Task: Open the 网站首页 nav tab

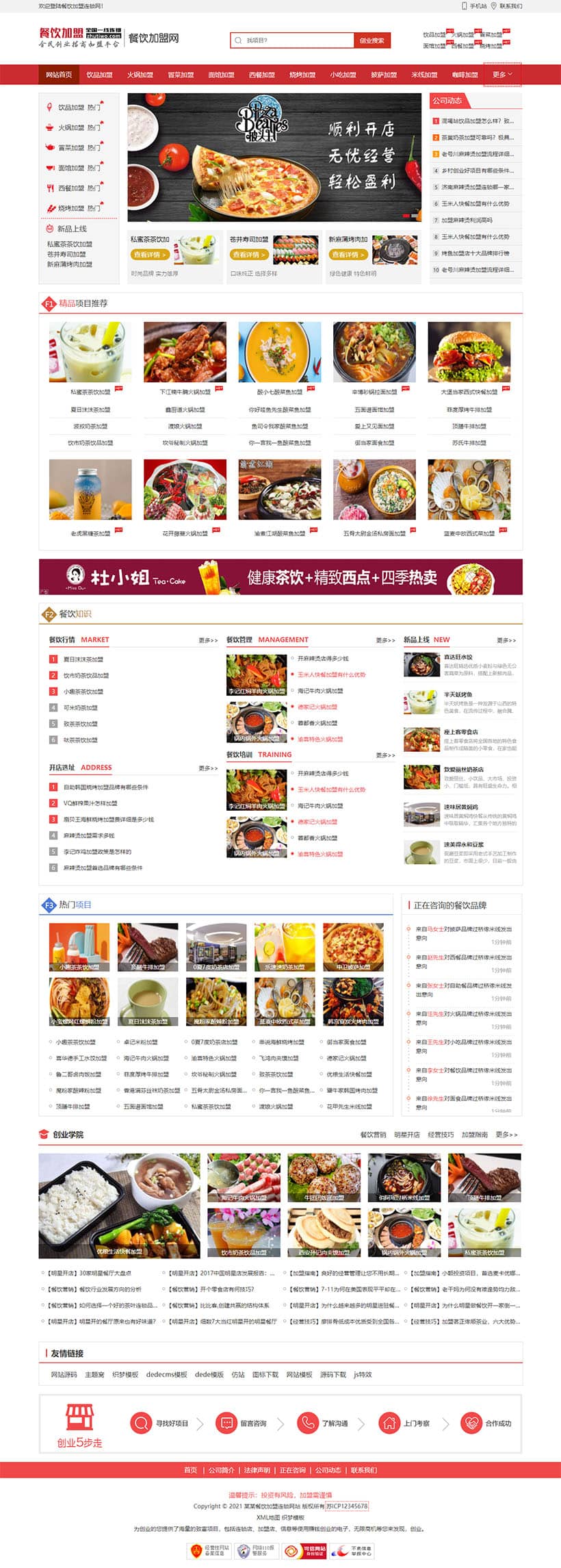Action: pos(59,75)
